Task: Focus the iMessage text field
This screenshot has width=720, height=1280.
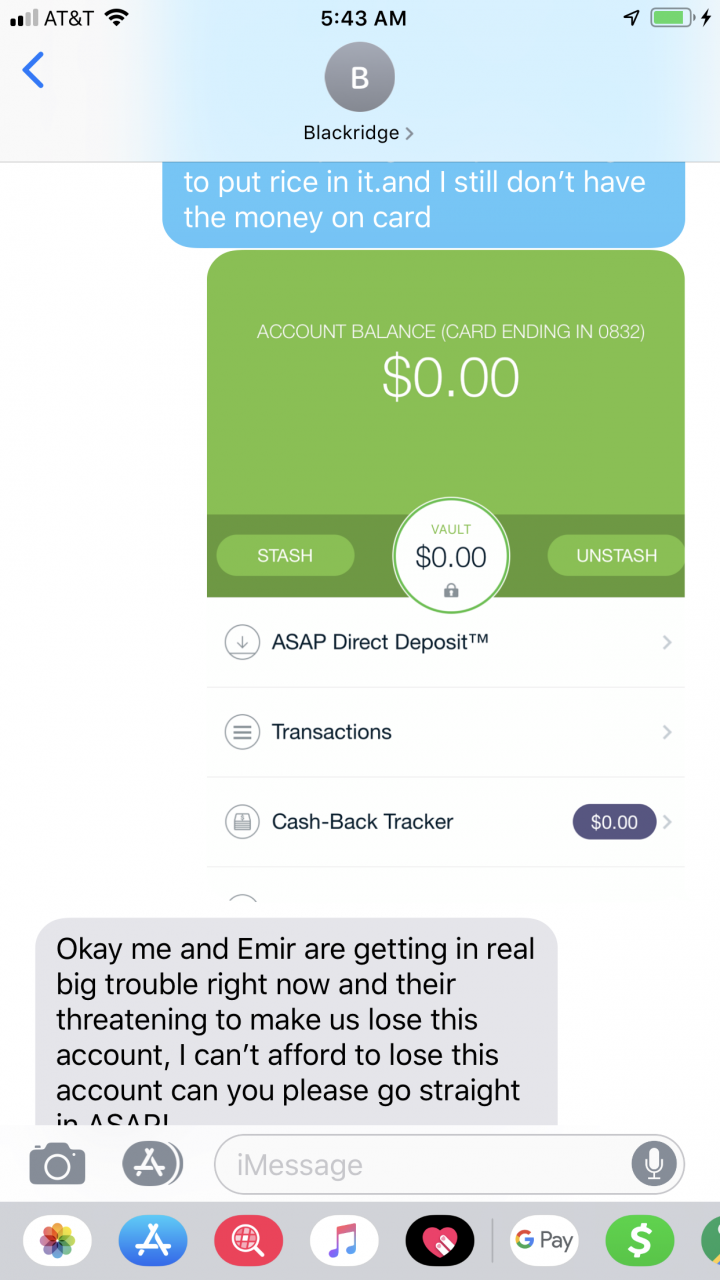Action: click(420, 1165)
